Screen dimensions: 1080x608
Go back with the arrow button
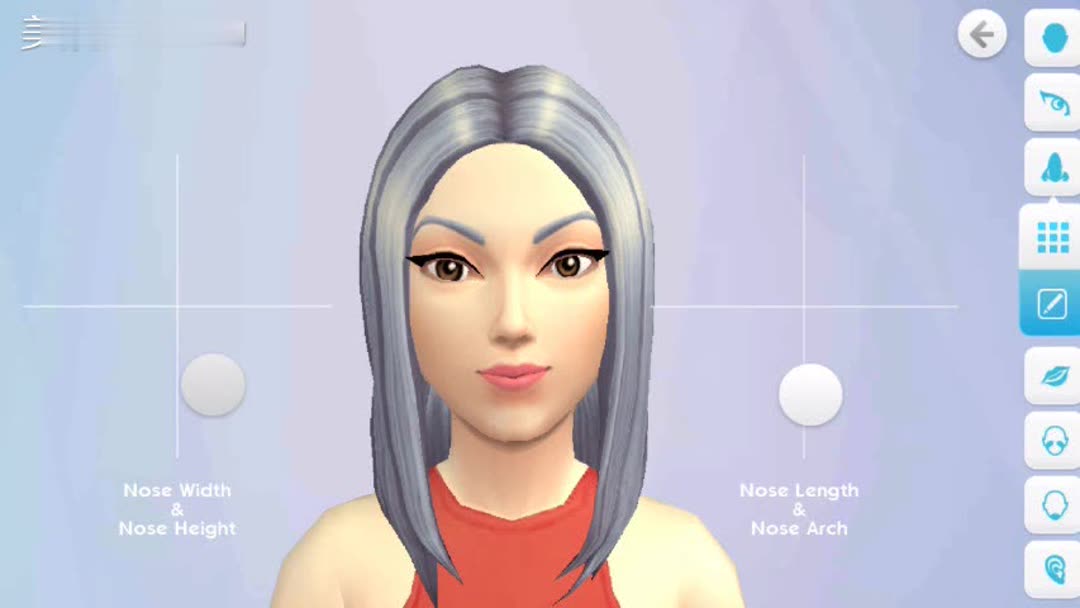click(982, 36)
